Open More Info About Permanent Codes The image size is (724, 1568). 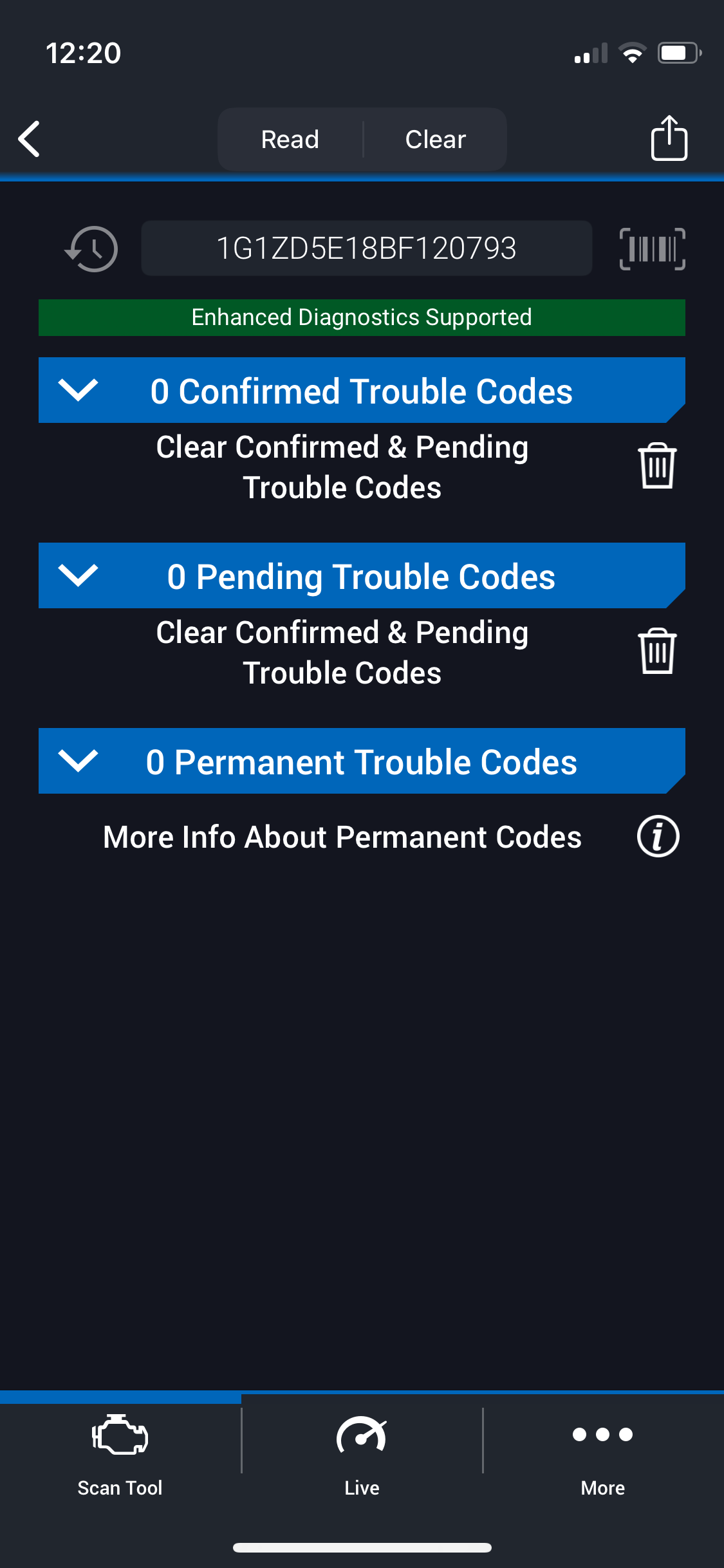click(658, 837)
